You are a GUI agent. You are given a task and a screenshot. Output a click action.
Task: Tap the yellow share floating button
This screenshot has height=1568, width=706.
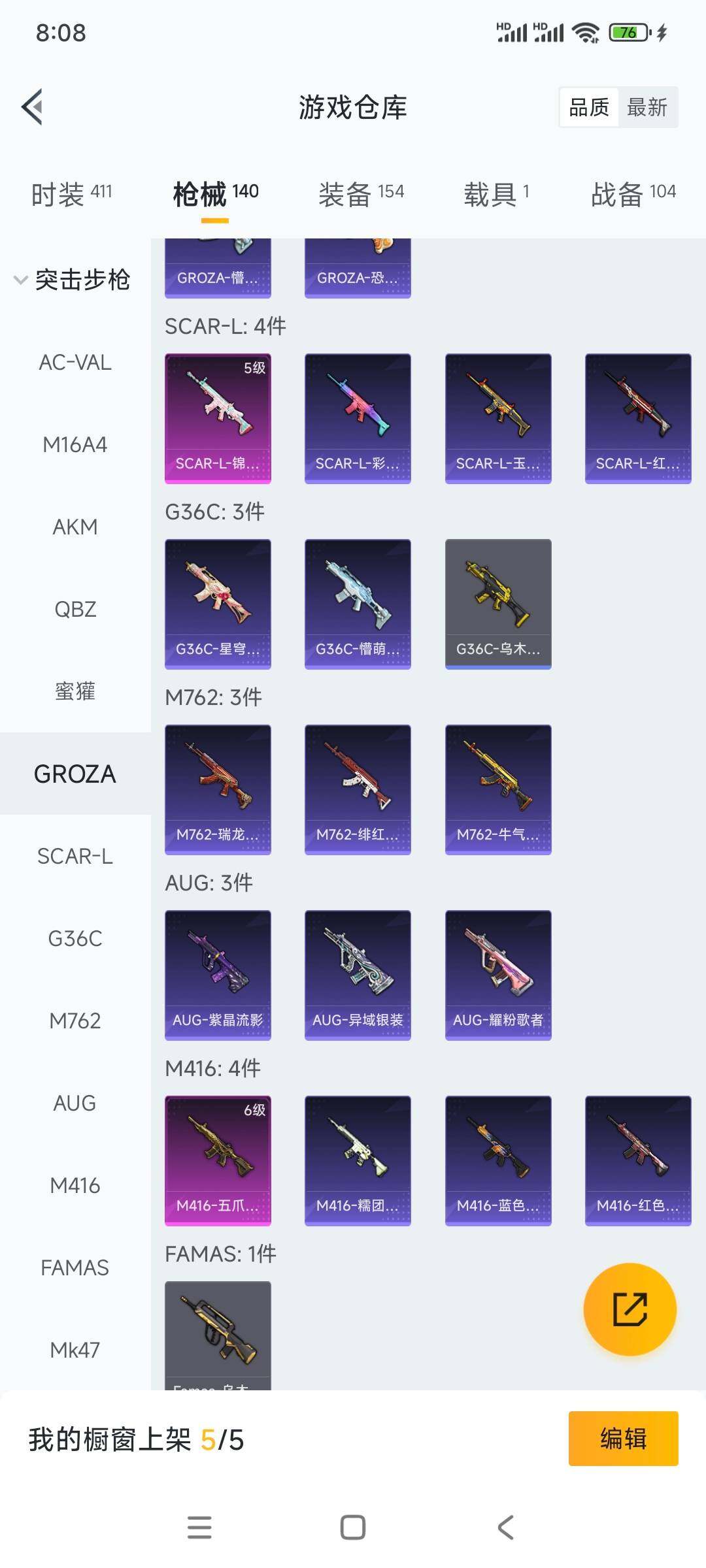[x=630, y=1309]
